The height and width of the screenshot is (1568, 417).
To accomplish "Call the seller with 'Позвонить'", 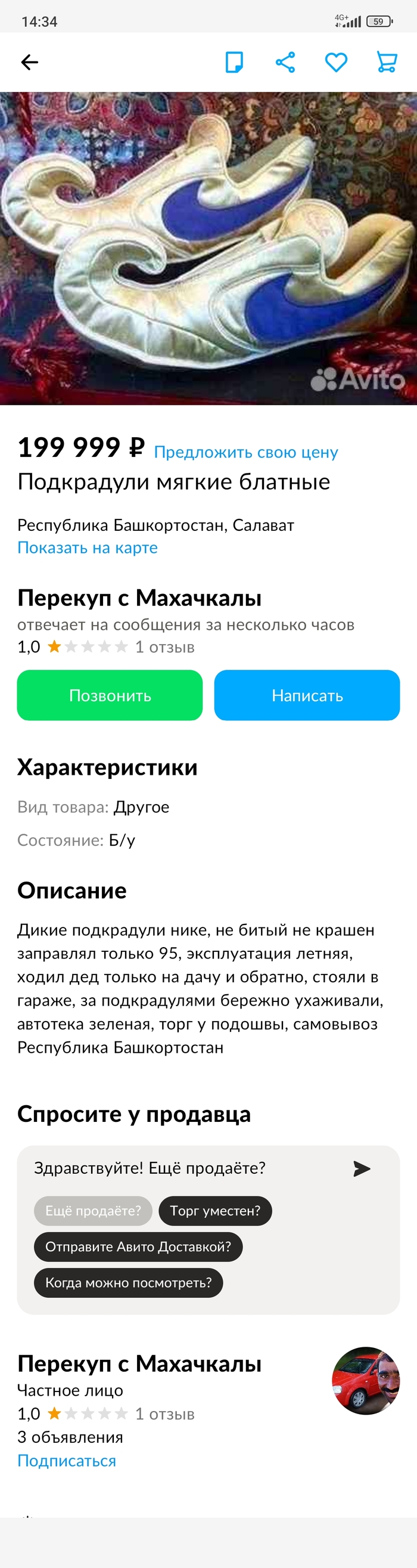I will [x=110, y=695].
